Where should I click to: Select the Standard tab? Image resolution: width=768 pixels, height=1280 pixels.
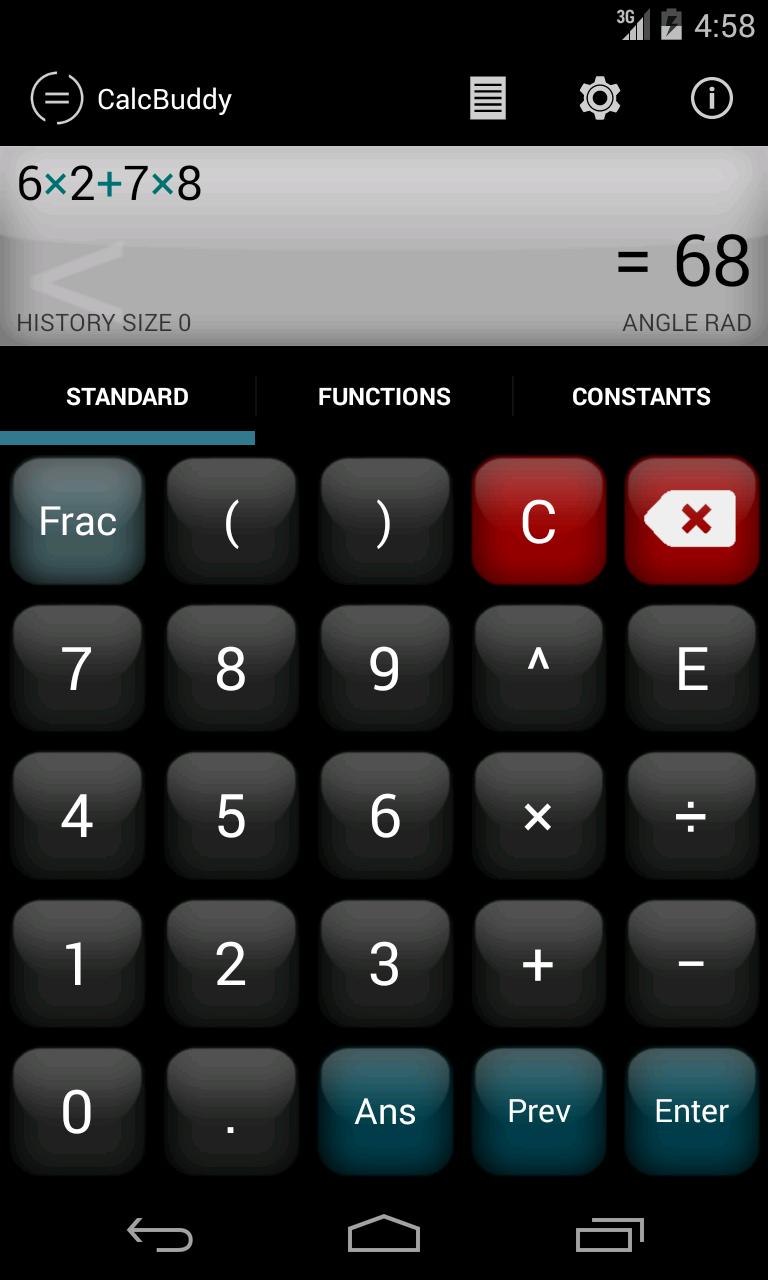coord(127,397)
